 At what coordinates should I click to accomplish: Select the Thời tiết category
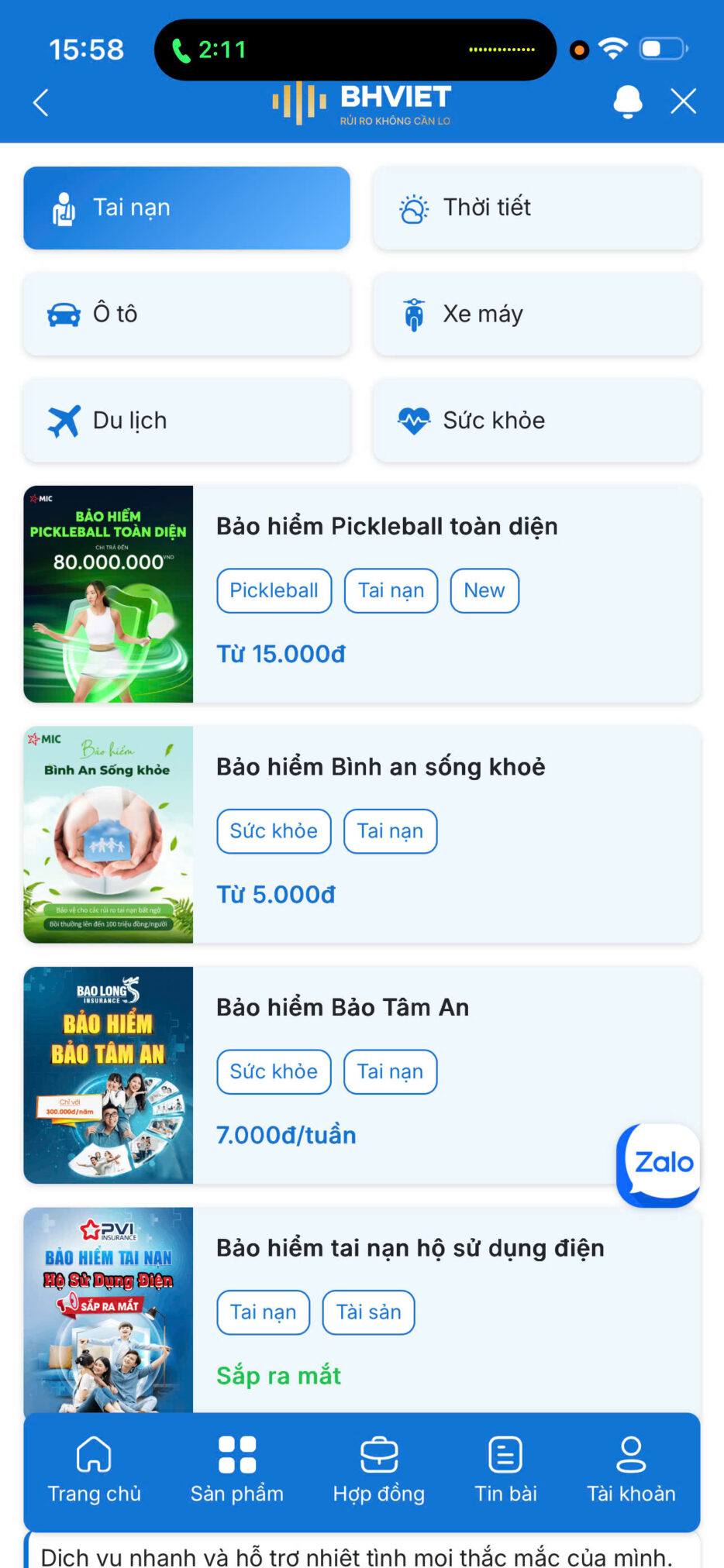pyautogui.click(x=536, y=208)
